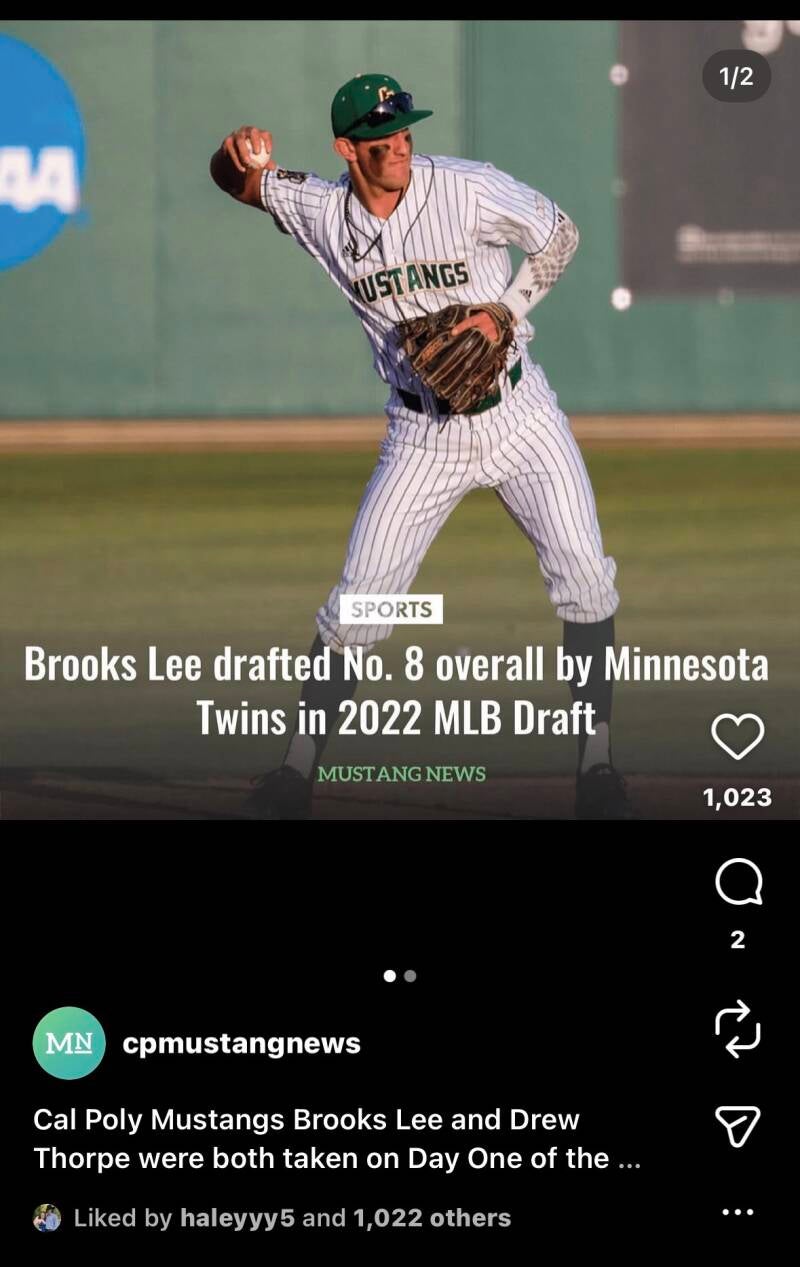The image size is (800, 1267).
Task: Repost this cpmustangnews post
Action: point(738,1028)
